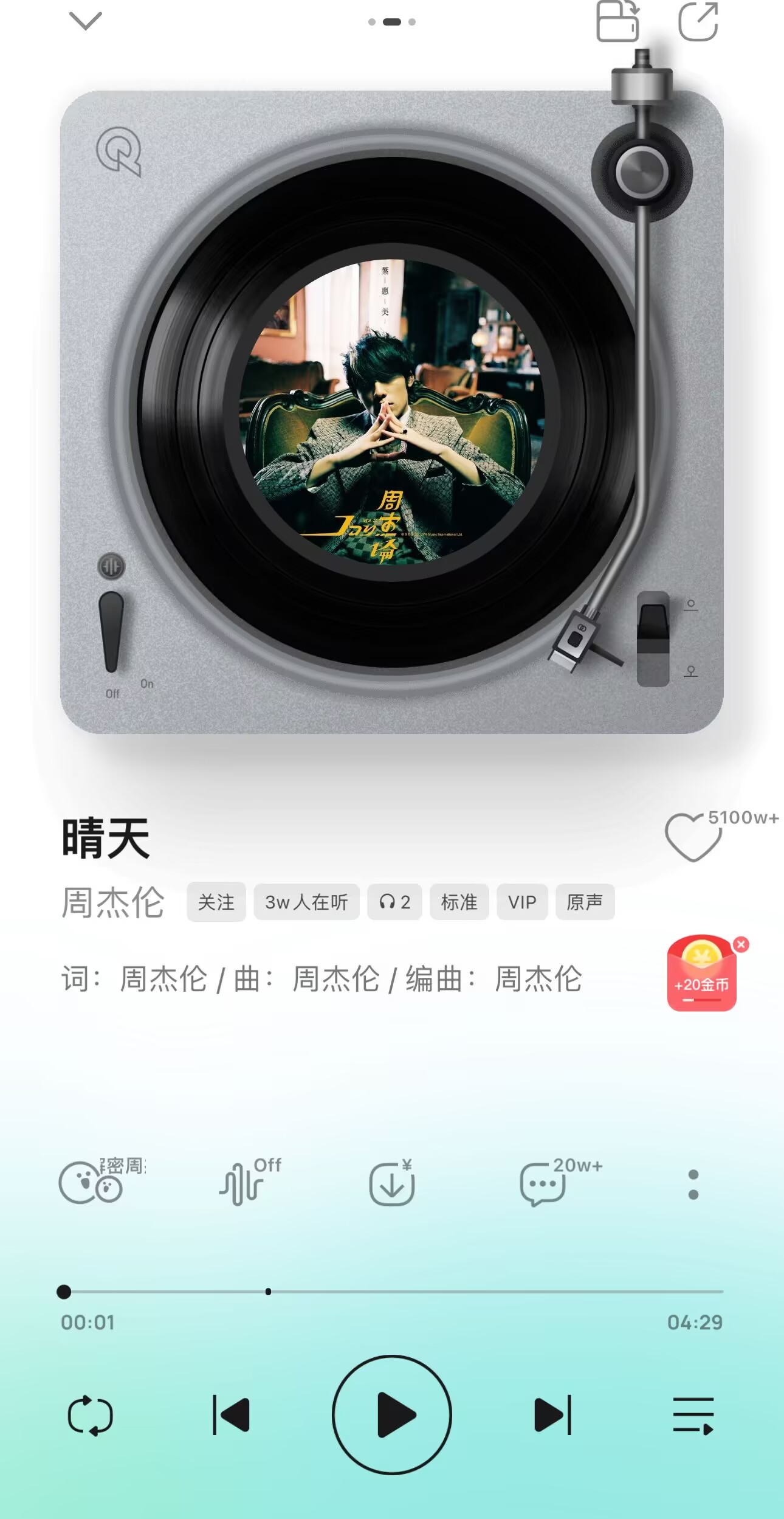Collapse the player with the down arrow
The width and height of the screenshot is (784, 1519).
click(86, 21)
